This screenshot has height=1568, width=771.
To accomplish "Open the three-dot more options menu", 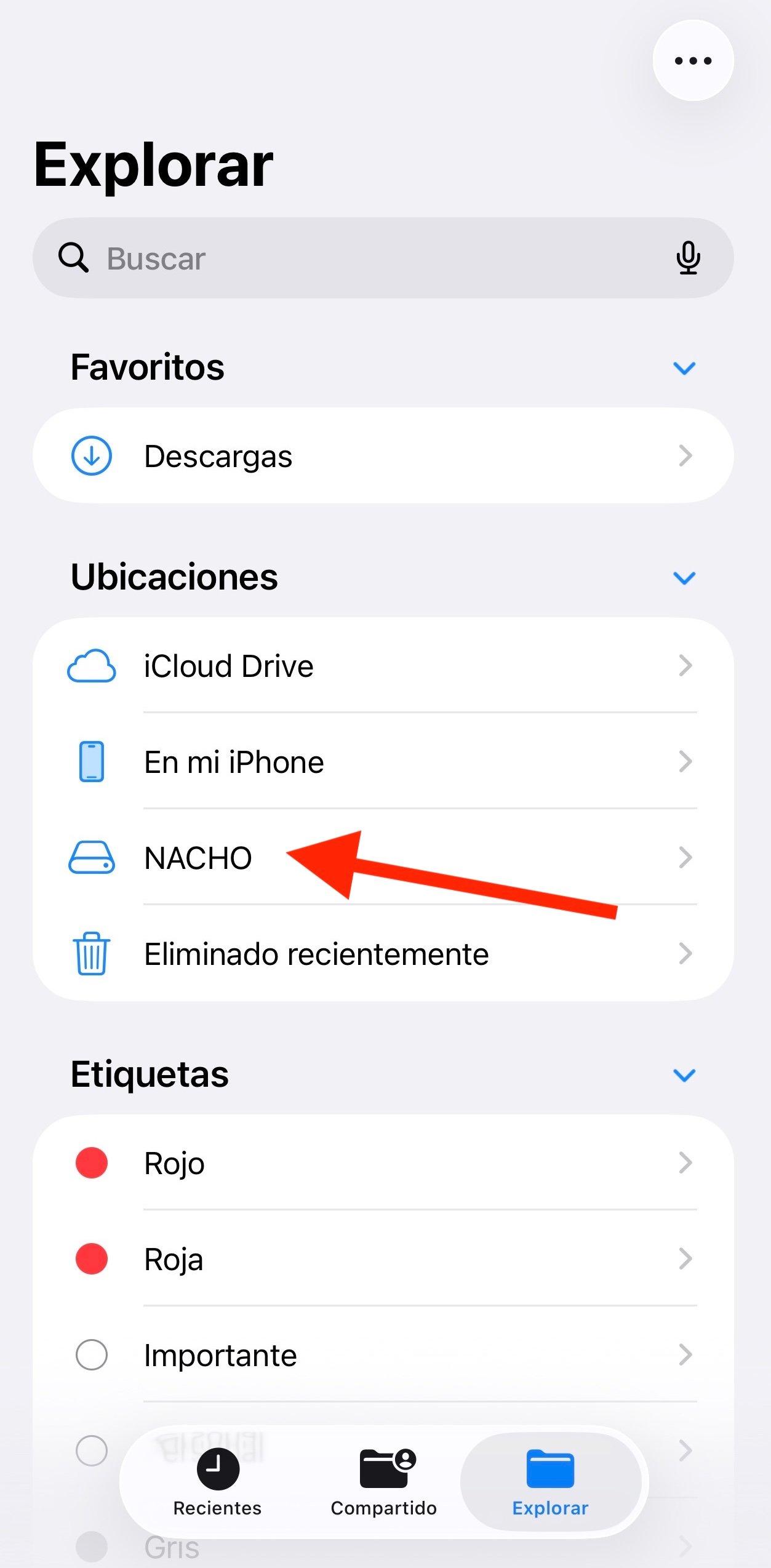I will pyautogui.click(x=693, y=60).
